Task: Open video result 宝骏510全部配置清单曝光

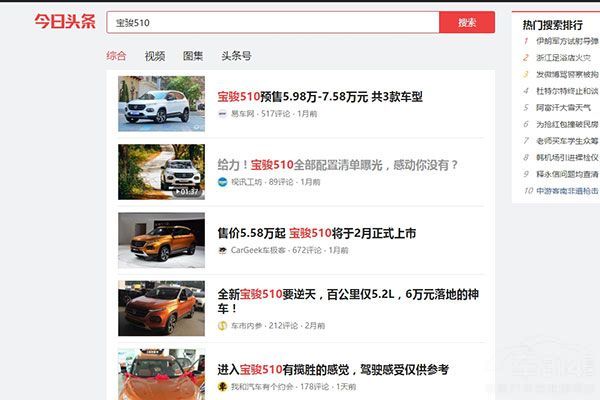Action: tap(338, 164)
